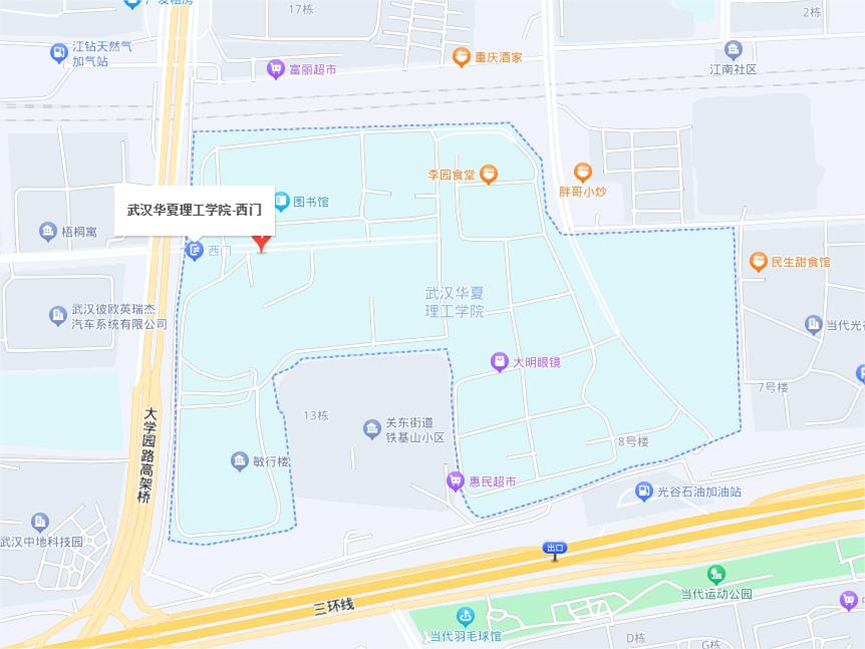Open the 当代羽毛球馆 marker

point(464,616)
